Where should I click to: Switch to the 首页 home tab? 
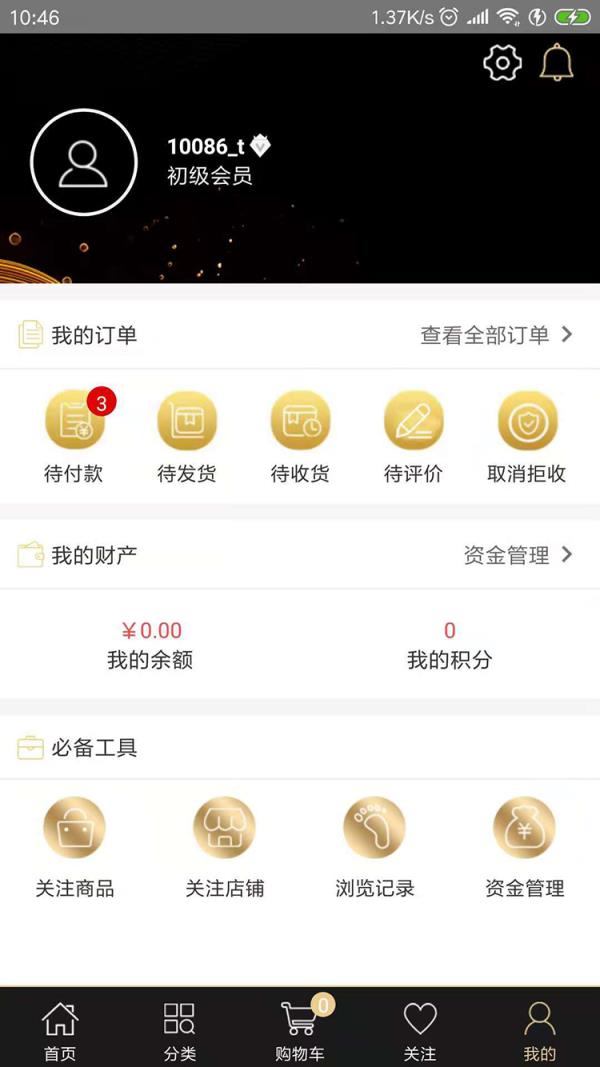60,1030
